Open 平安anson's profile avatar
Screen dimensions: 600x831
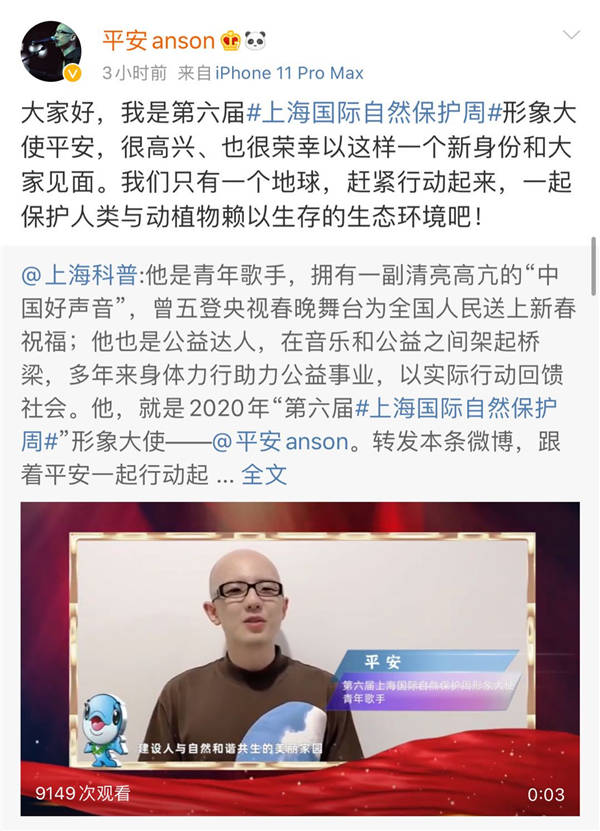pyautogui.click(x=51, y=52)
